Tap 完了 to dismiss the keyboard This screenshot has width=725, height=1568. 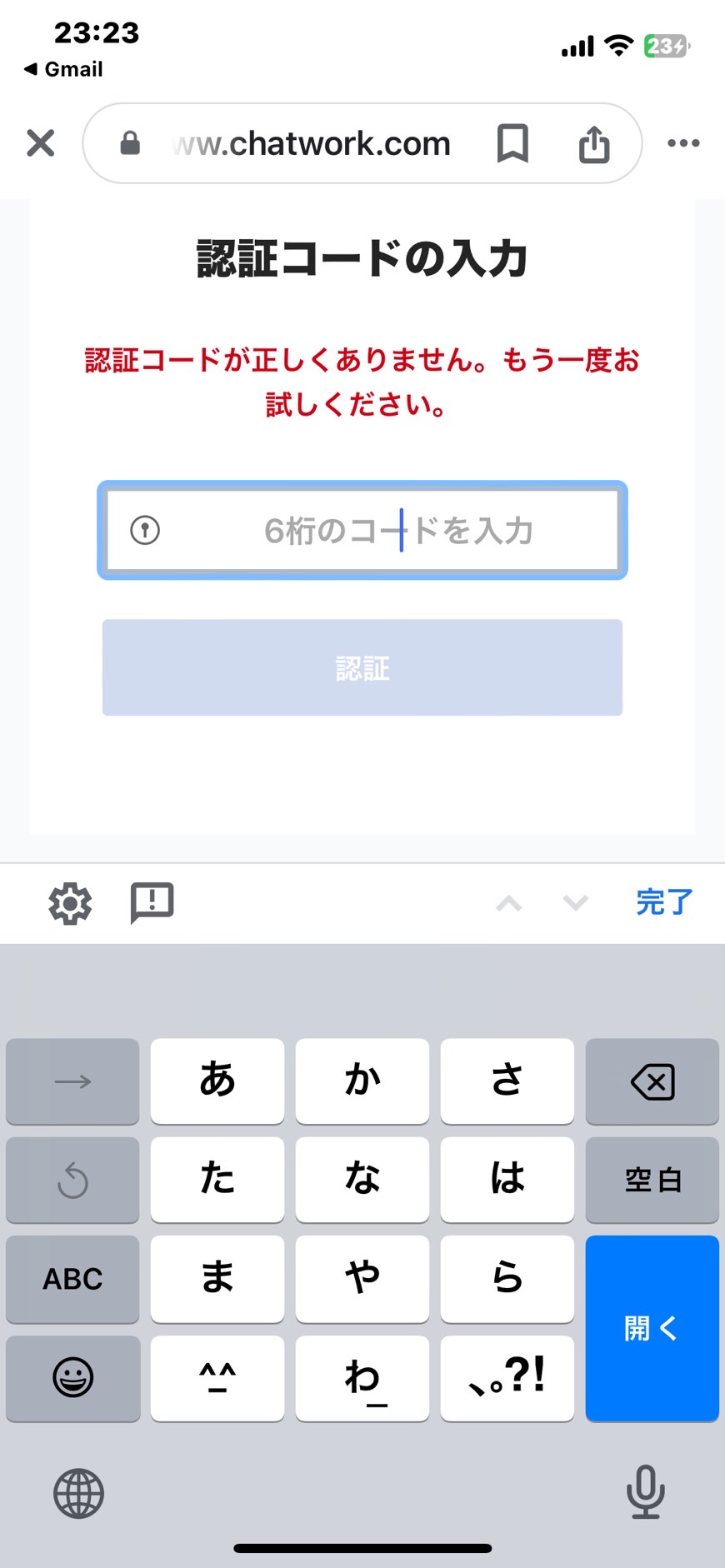[x=664, y=902]
